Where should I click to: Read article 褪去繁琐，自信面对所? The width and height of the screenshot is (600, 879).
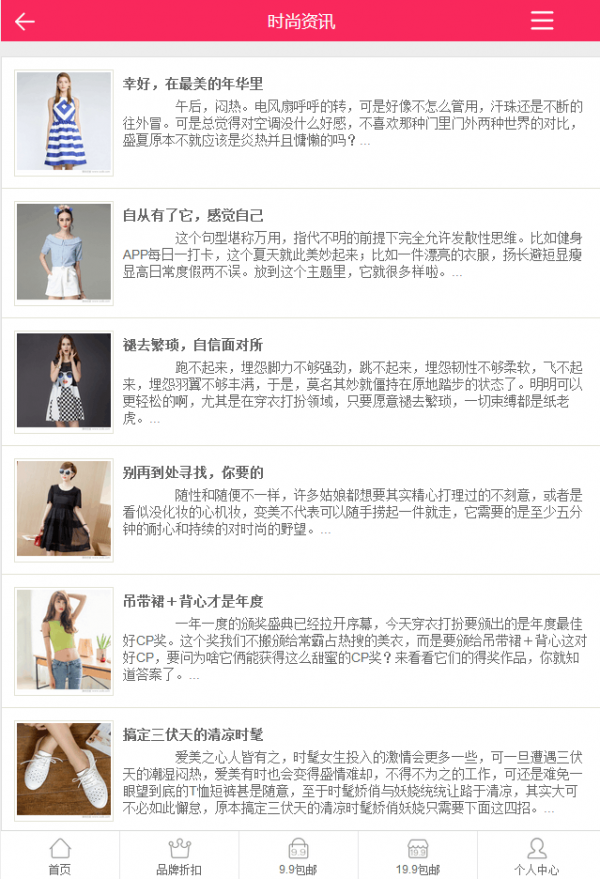tap(193, 345)
